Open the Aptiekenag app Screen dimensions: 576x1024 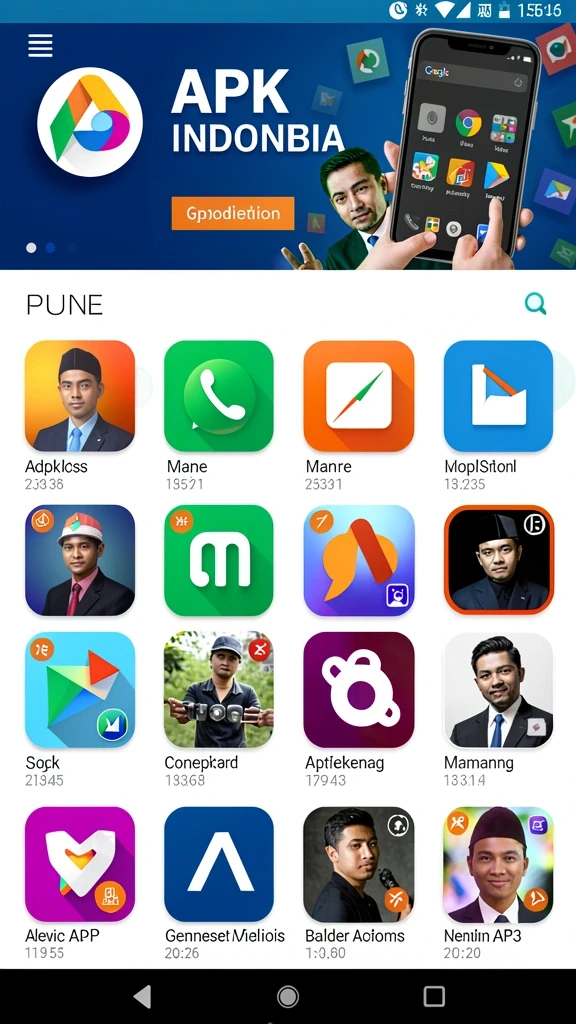tap(359, 690)
